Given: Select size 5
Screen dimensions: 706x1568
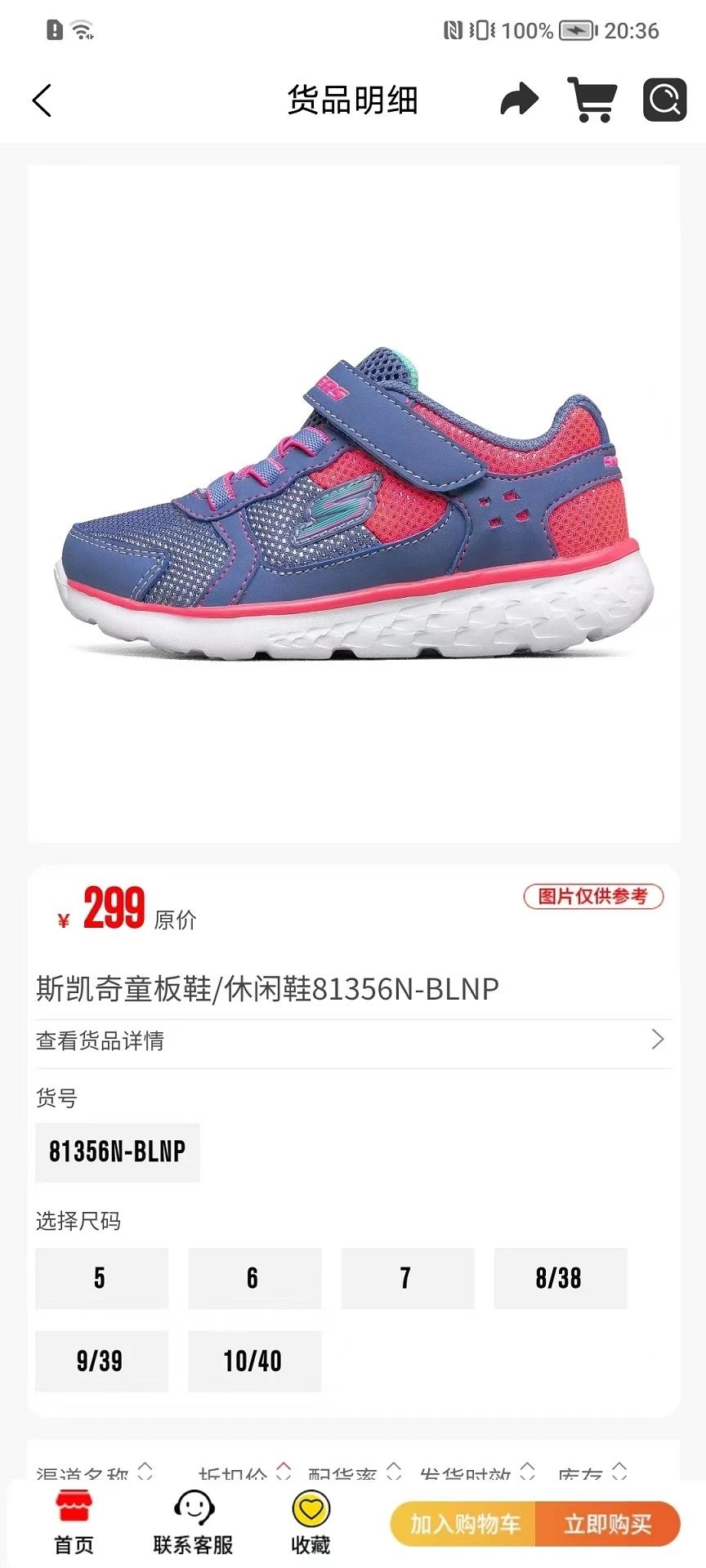Looking at the screenshot, I should pos(101,1278).
